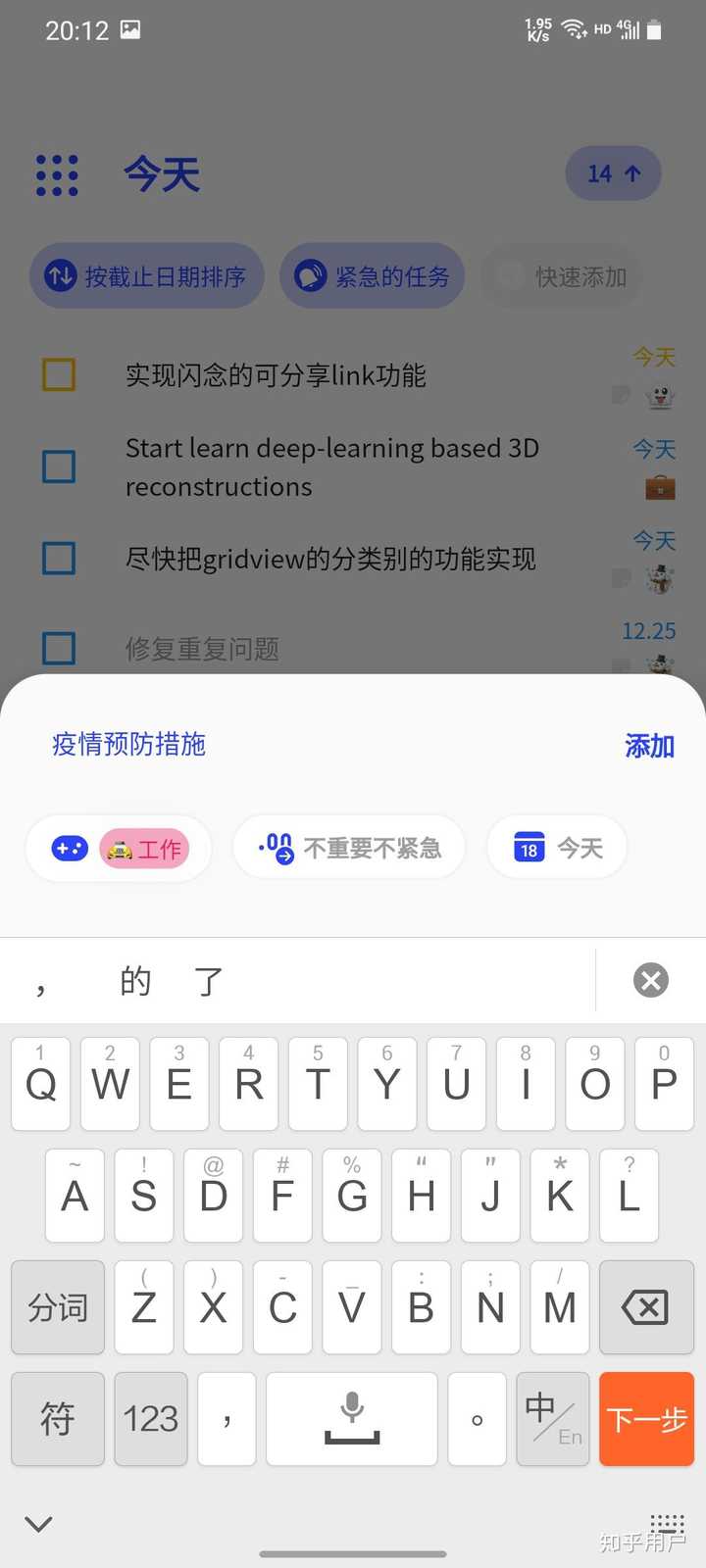Switch to the 123 number keyboard
The image size is (706, 1568).
pos(151,1419)
